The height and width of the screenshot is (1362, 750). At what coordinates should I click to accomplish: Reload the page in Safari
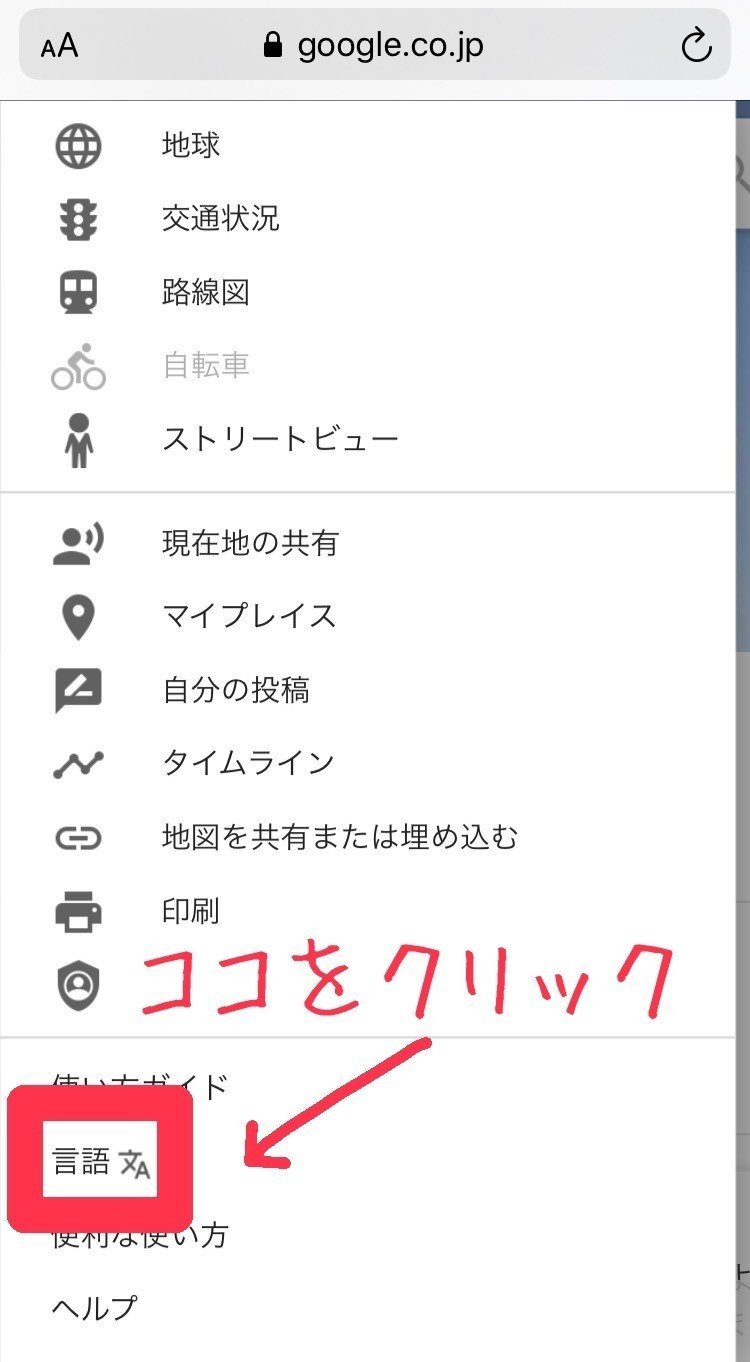[695, 46]
